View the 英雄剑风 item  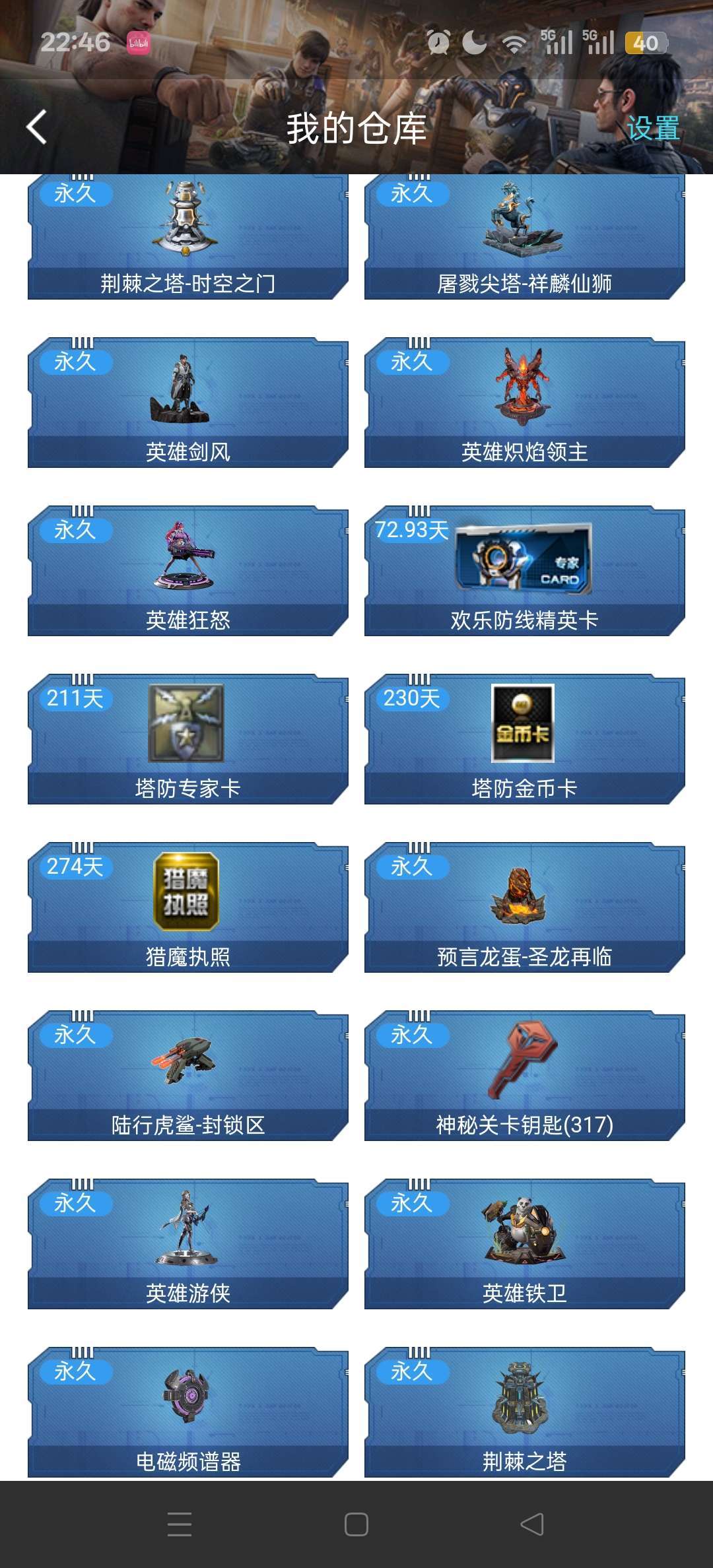tap(187, 403)
